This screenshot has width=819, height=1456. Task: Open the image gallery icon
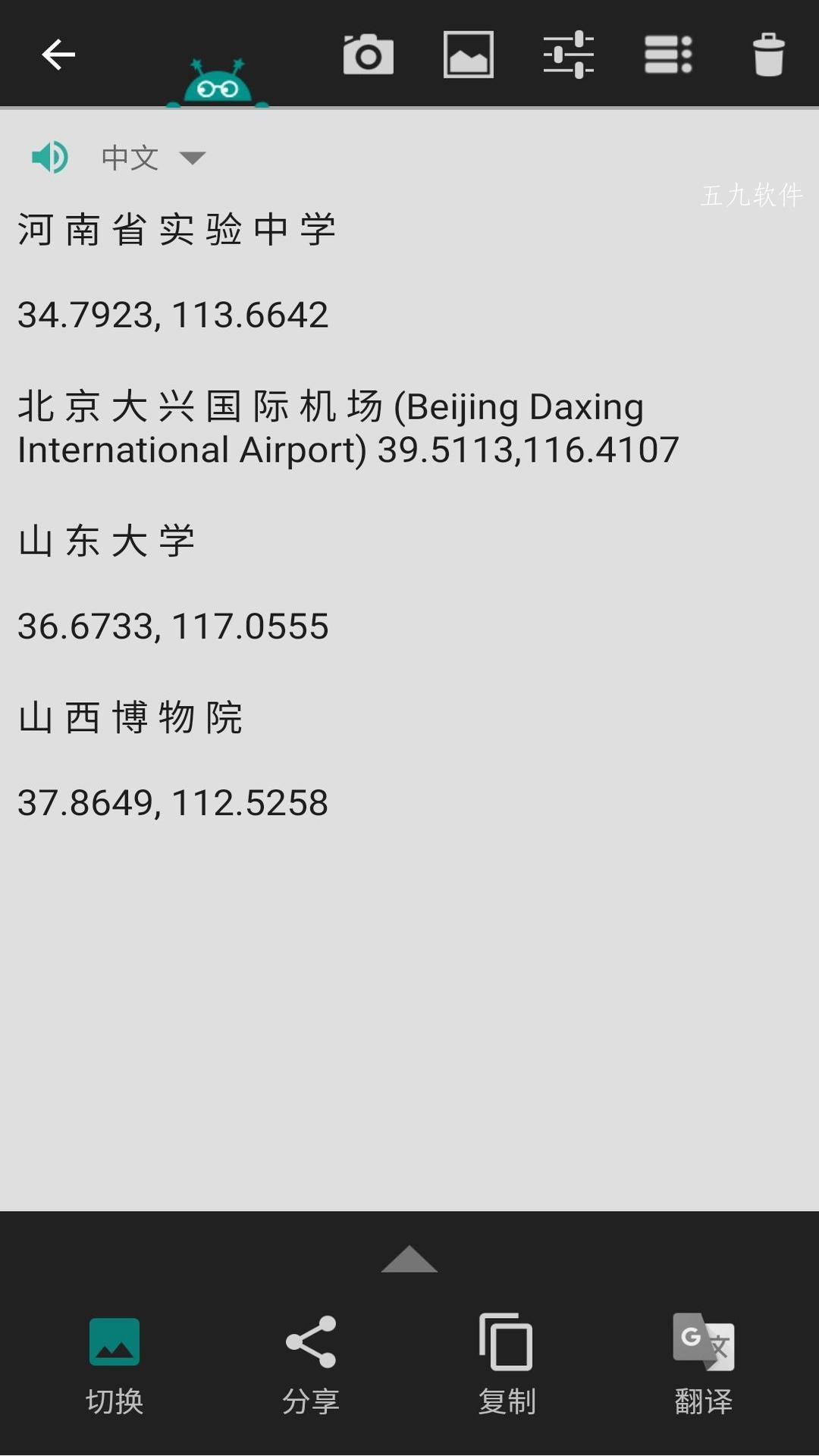coord(469,54)
